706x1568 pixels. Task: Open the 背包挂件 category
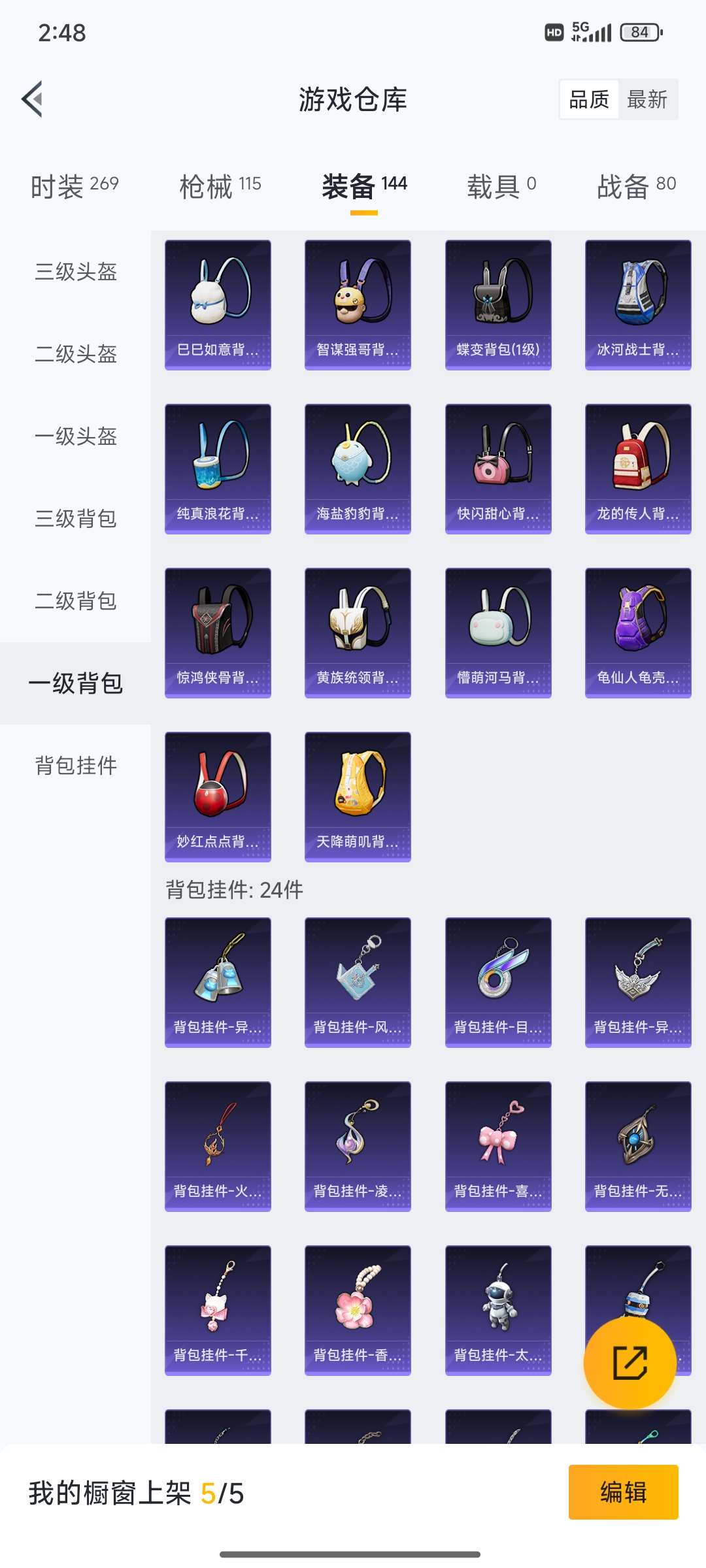76,766
